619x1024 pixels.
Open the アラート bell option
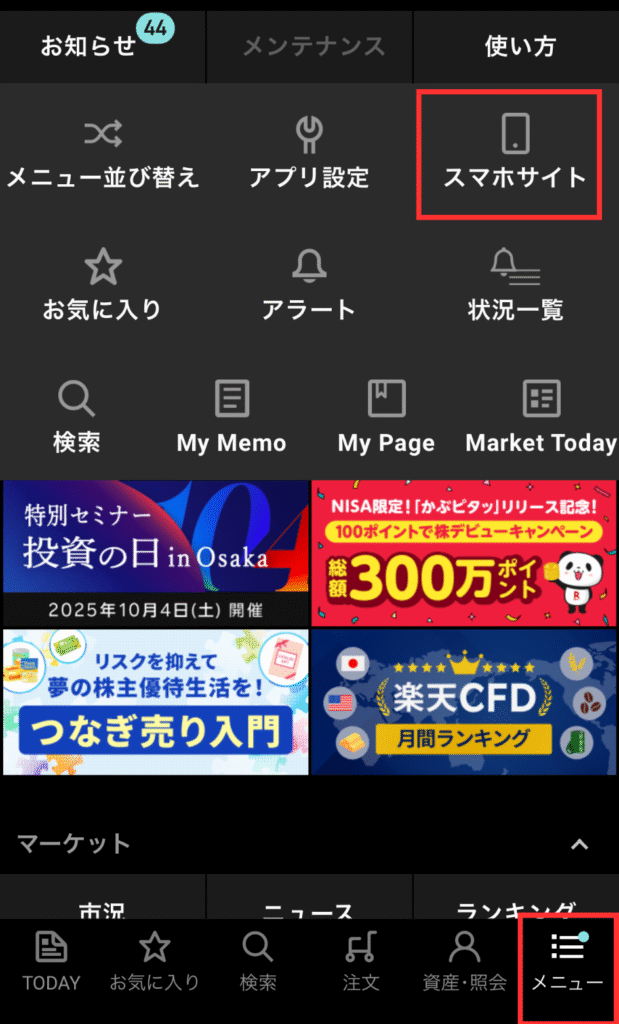click(309, 285)
